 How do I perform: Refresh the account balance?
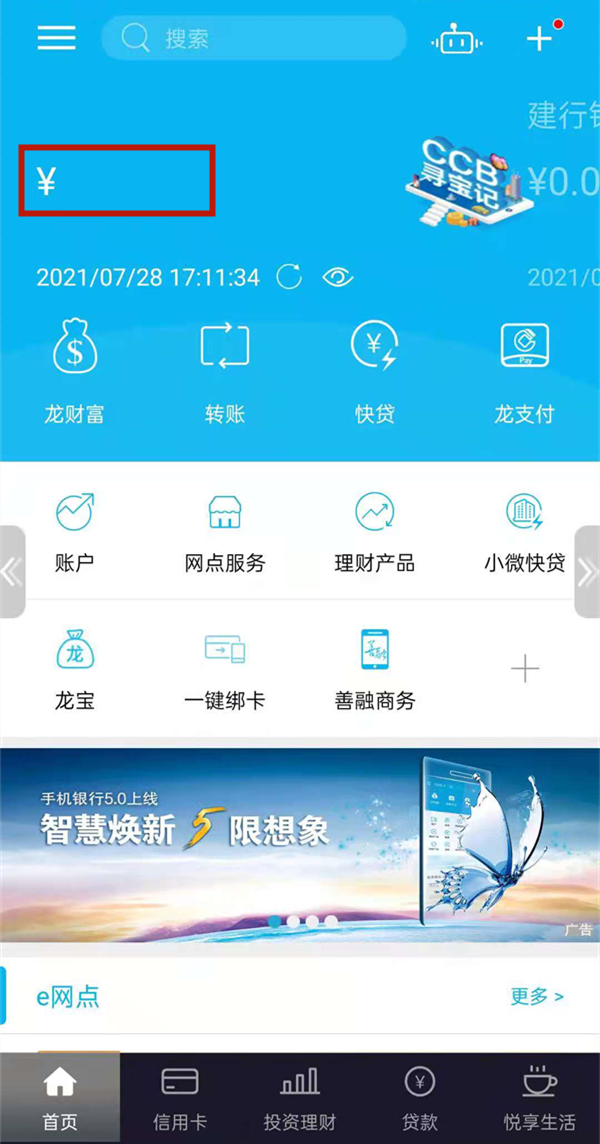point(289,277)
